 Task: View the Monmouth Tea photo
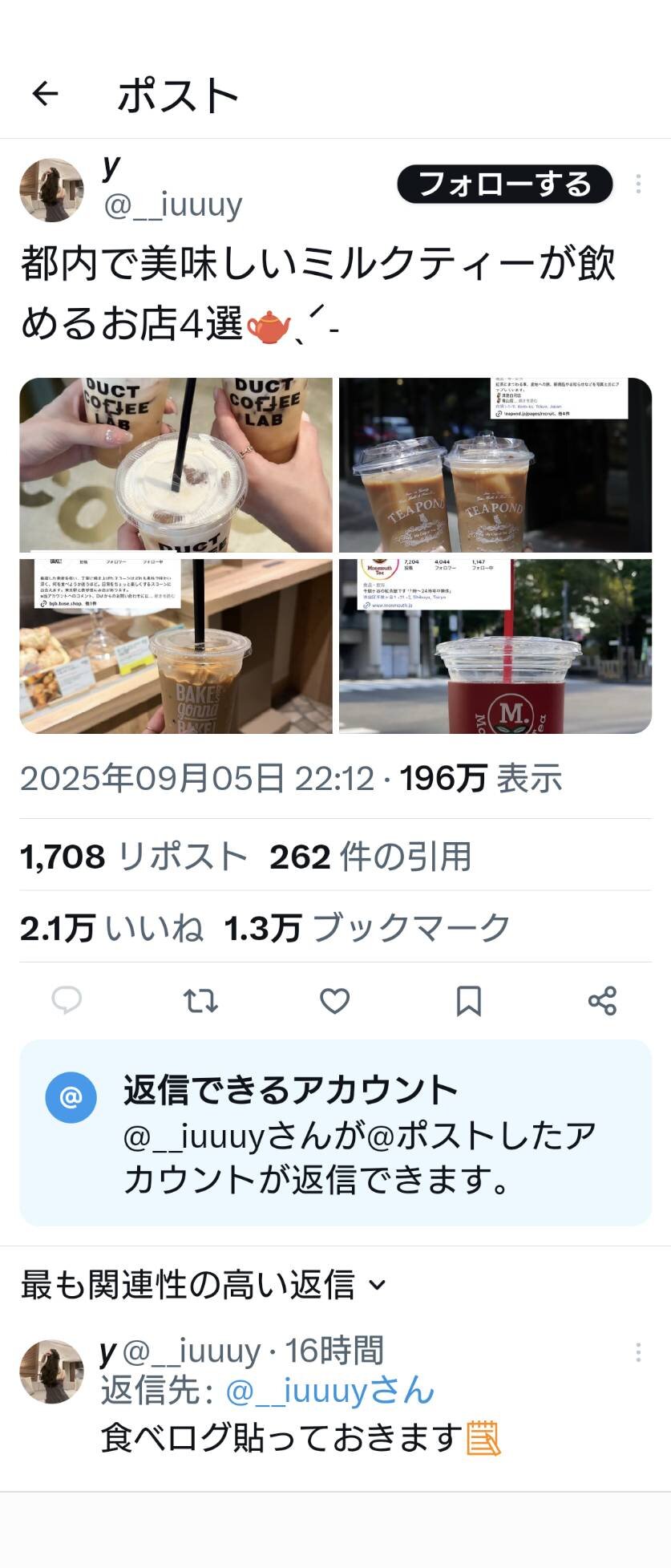tap(495, 646)
